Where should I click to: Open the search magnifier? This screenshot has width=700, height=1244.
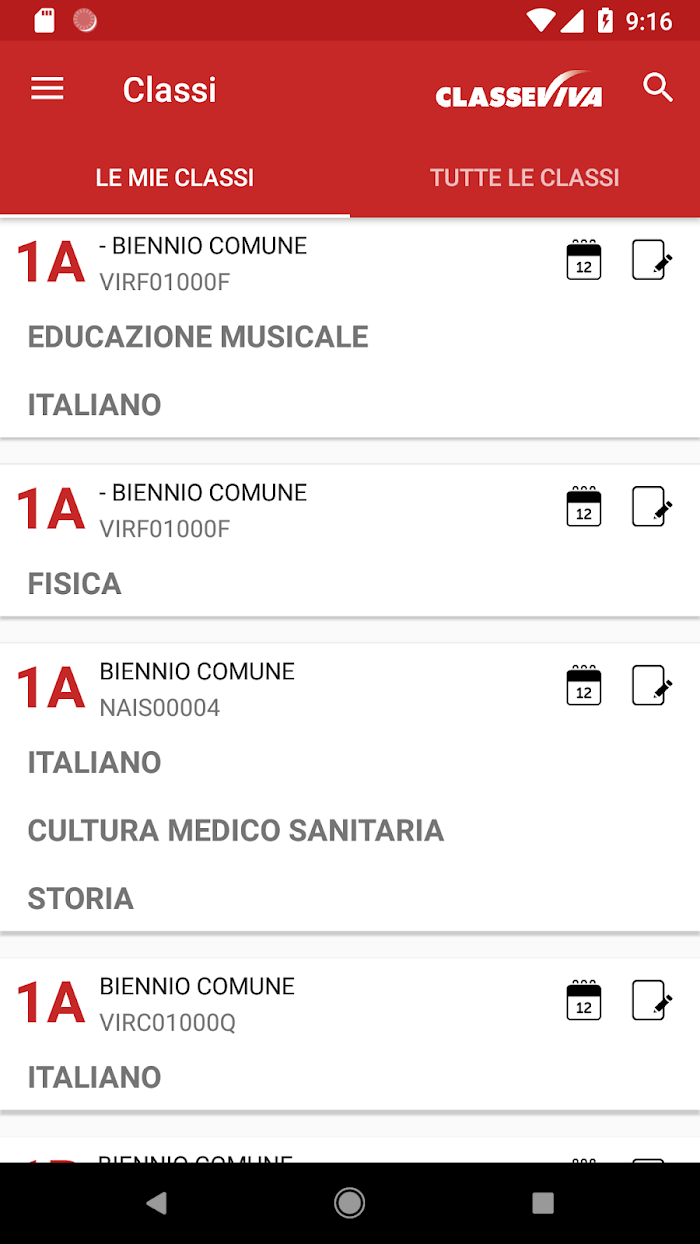[658, 88]
